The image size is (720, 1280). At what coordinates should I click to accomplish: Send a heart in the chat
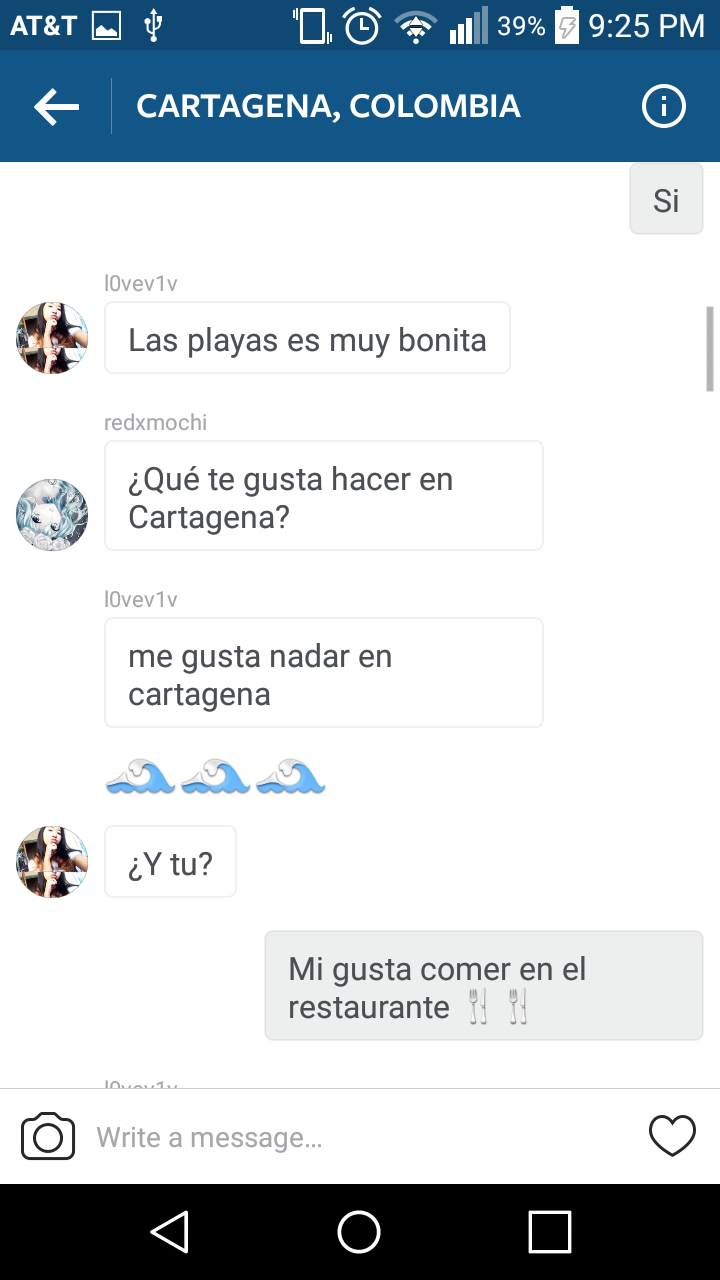click(x=672, y=1137)
